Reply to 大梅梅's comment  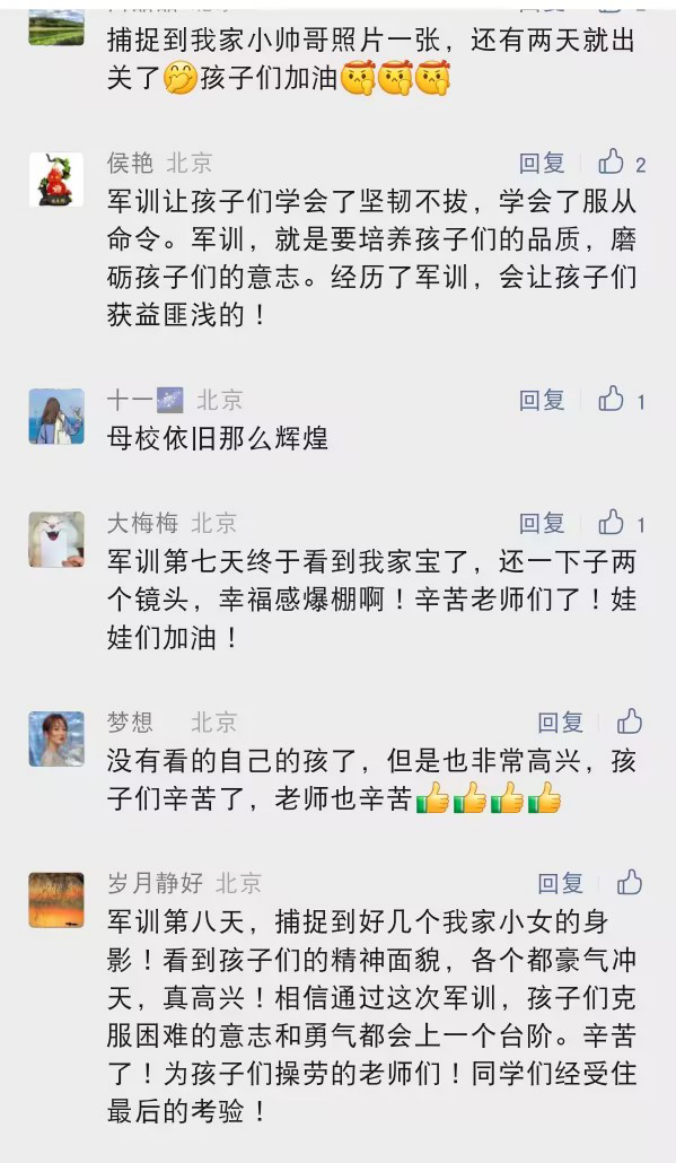(542, 523)
